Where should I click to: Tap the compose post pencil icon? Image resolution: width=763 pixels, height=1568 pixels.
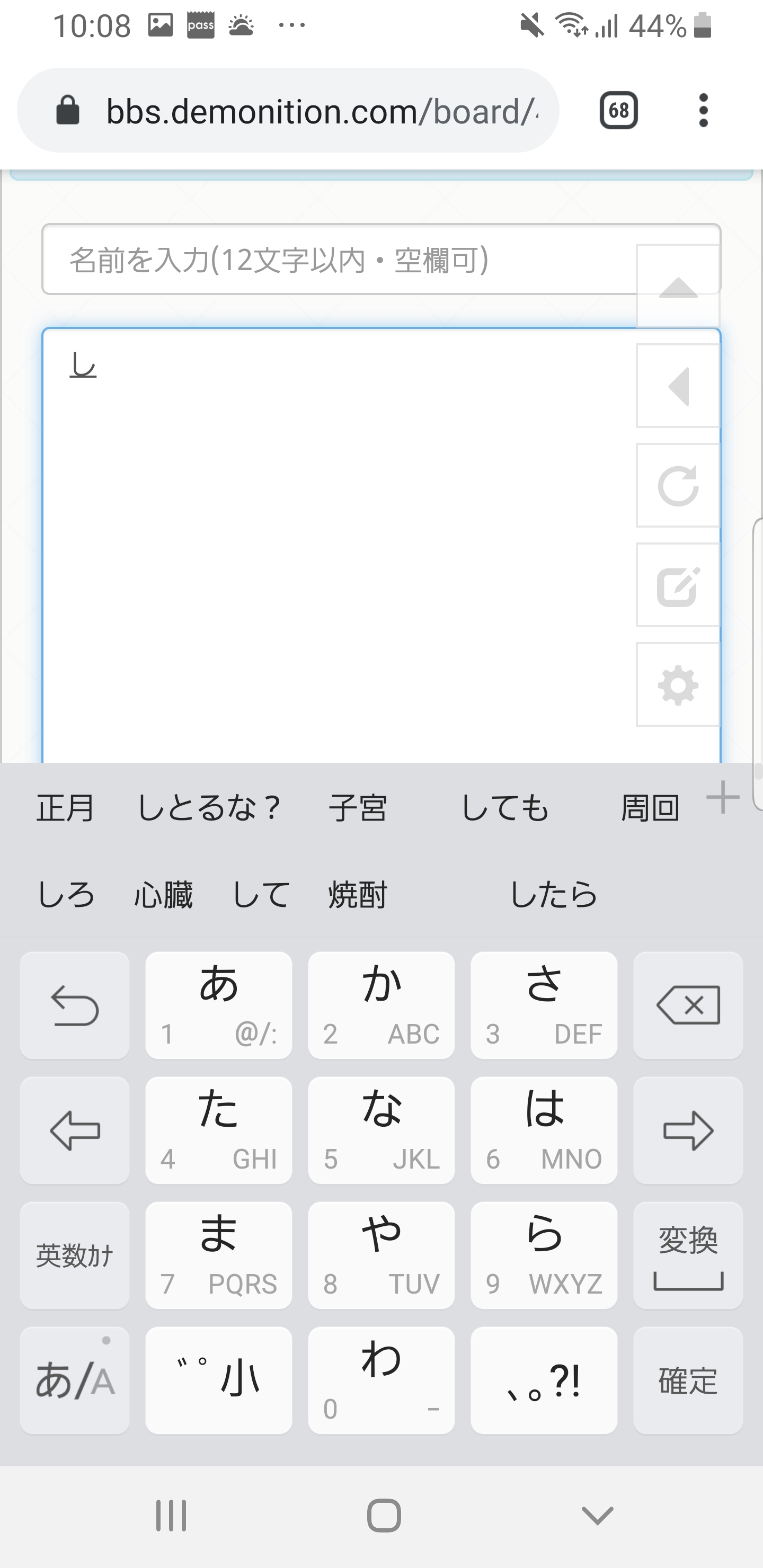678,585
